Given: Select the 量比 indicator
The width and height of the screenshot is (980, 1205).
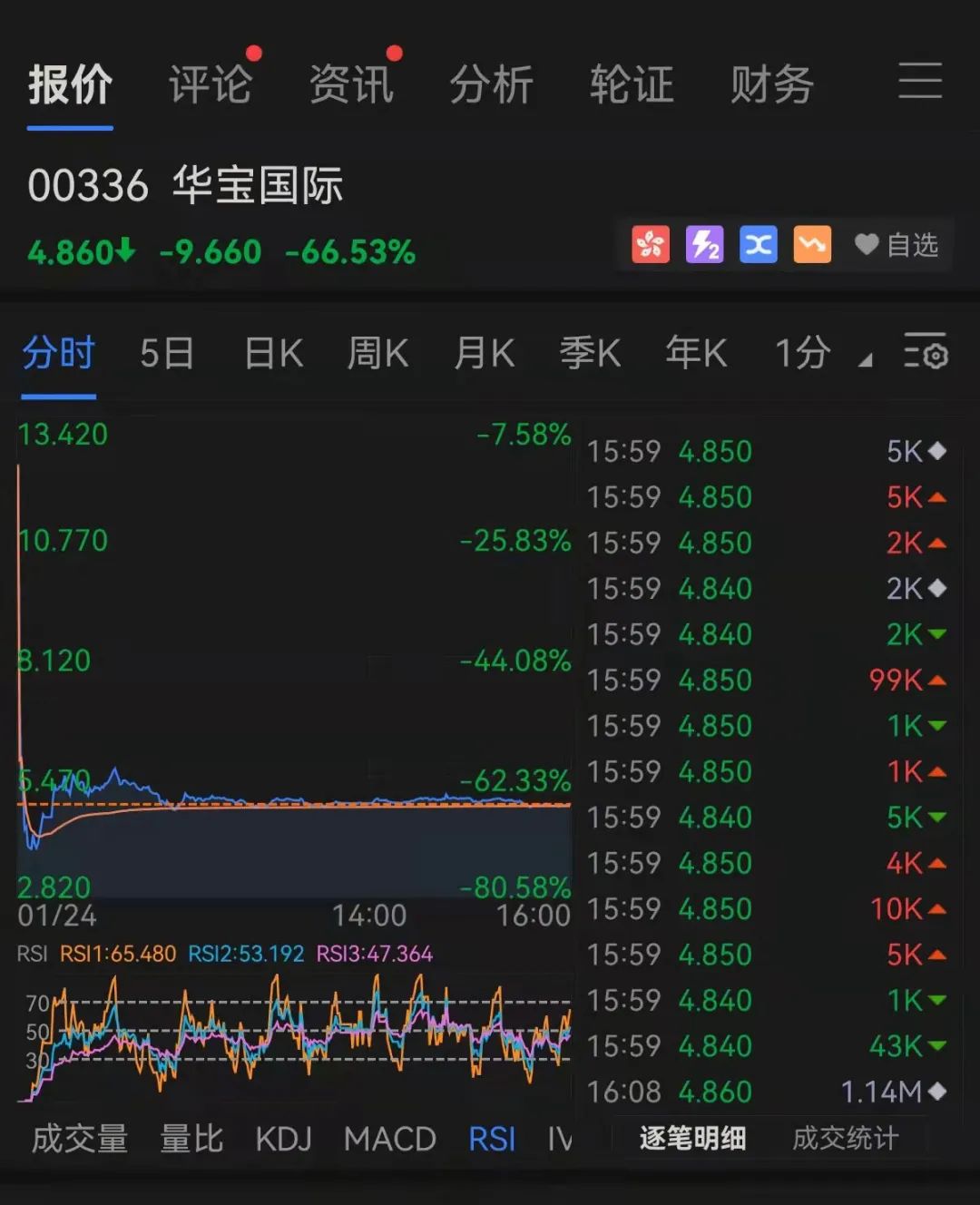Looking at the screenshot, I should [191, 1138].
